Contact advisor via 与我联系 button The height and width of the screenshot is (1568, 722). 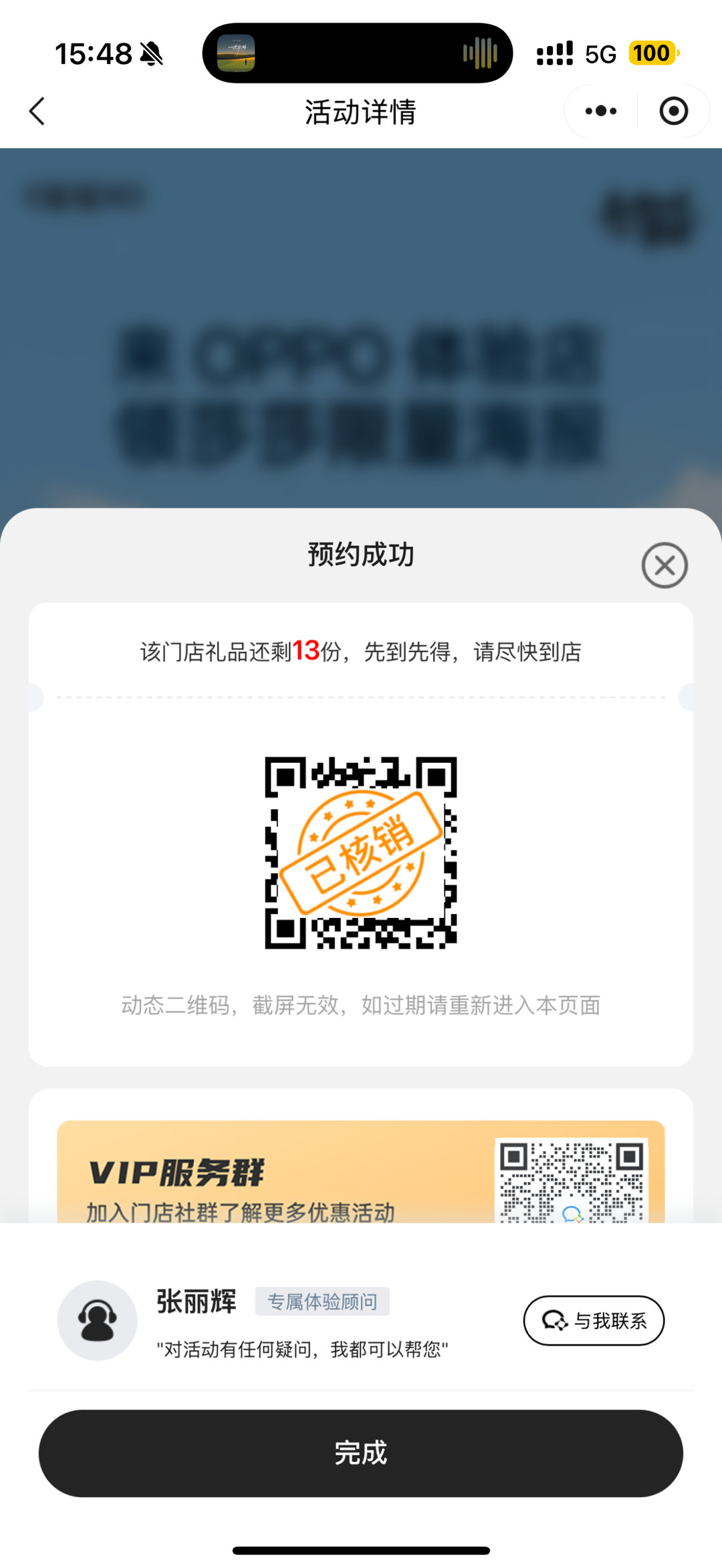coord(594,1320)
